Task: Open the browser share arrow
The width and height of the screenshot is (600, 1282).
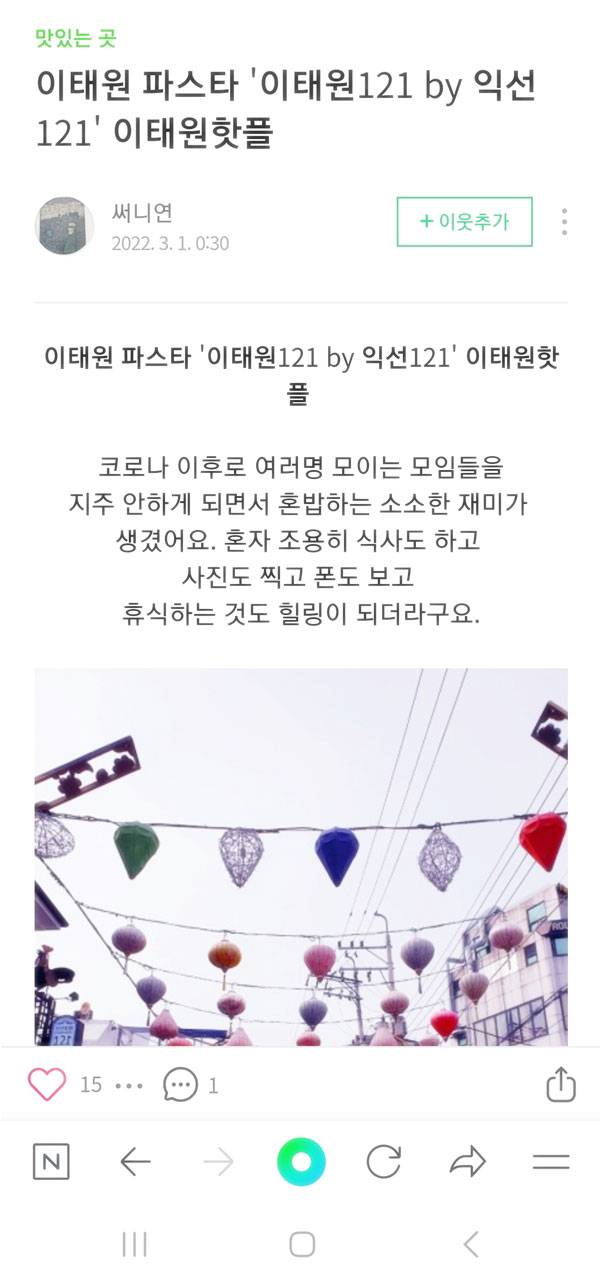Action: (x=467, y=1162)
